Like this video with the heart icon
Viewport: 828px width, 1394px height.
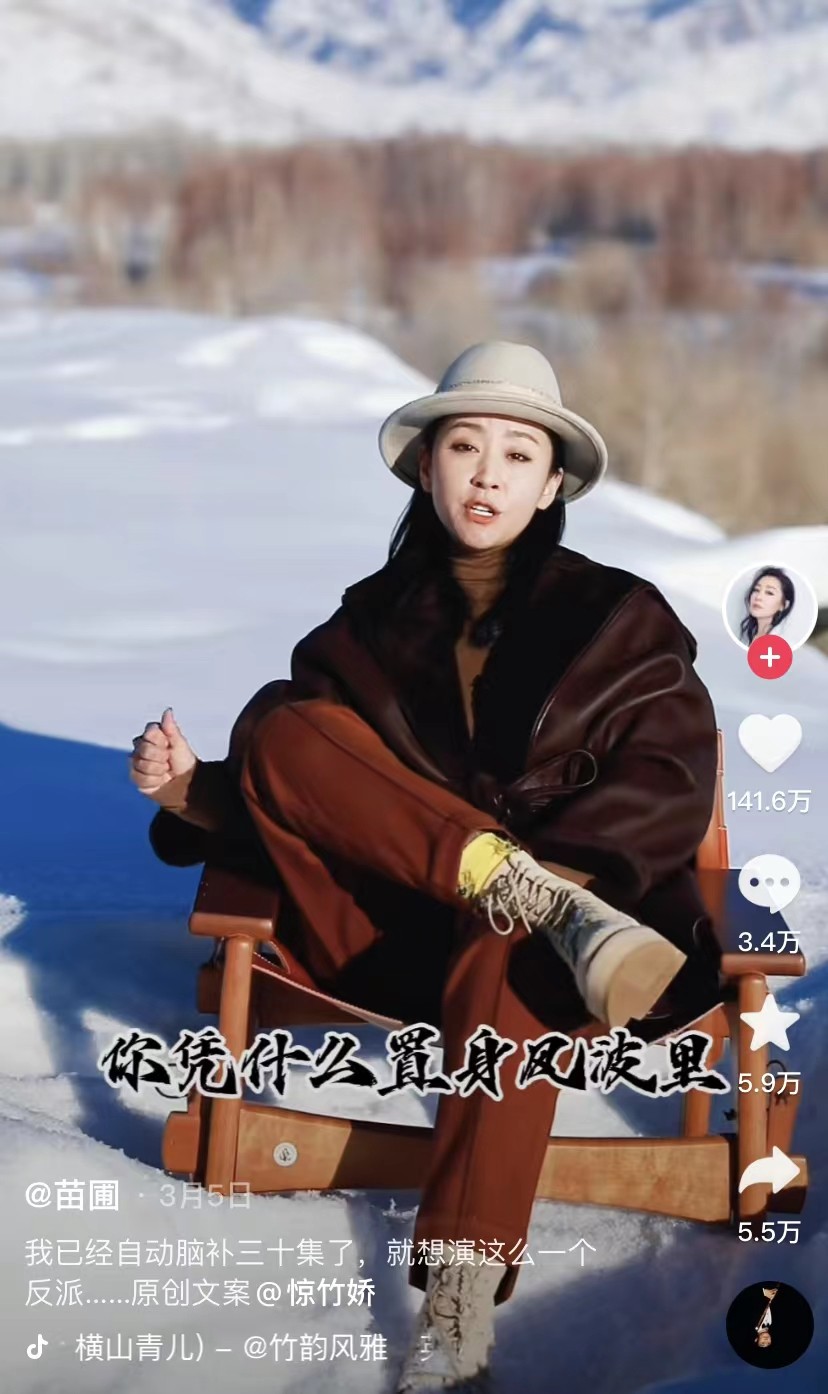tap(769, 743)
